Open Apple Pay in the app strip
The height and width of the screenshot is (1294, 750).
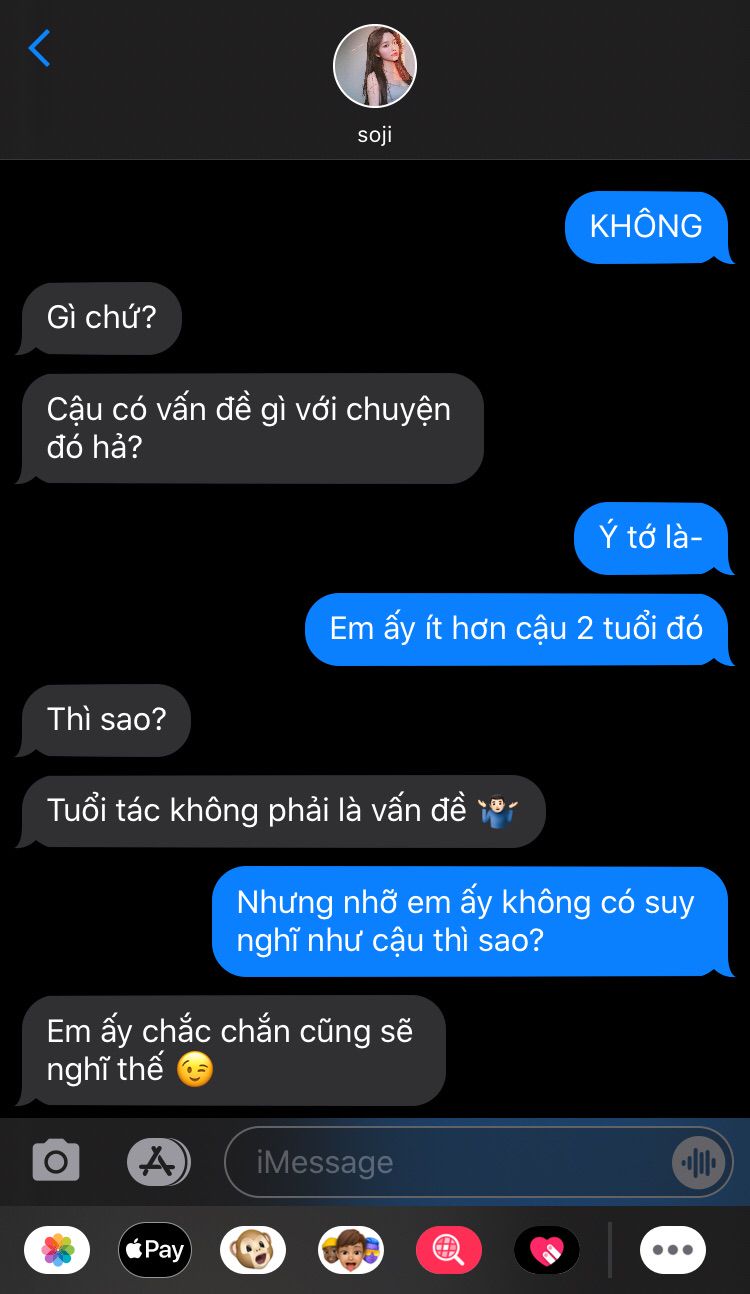click(x=155, y=1250)
